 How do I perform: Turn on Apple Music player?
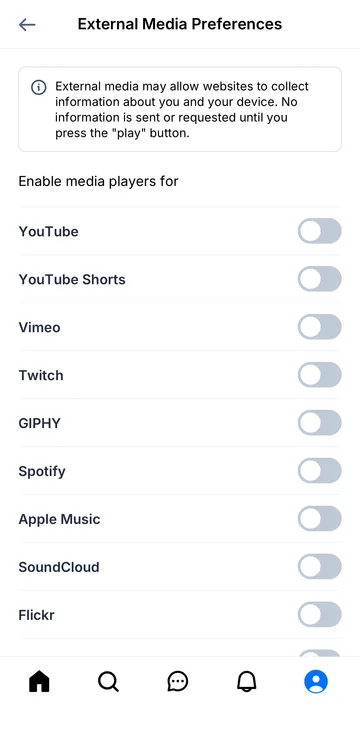(x=319, y=519)
